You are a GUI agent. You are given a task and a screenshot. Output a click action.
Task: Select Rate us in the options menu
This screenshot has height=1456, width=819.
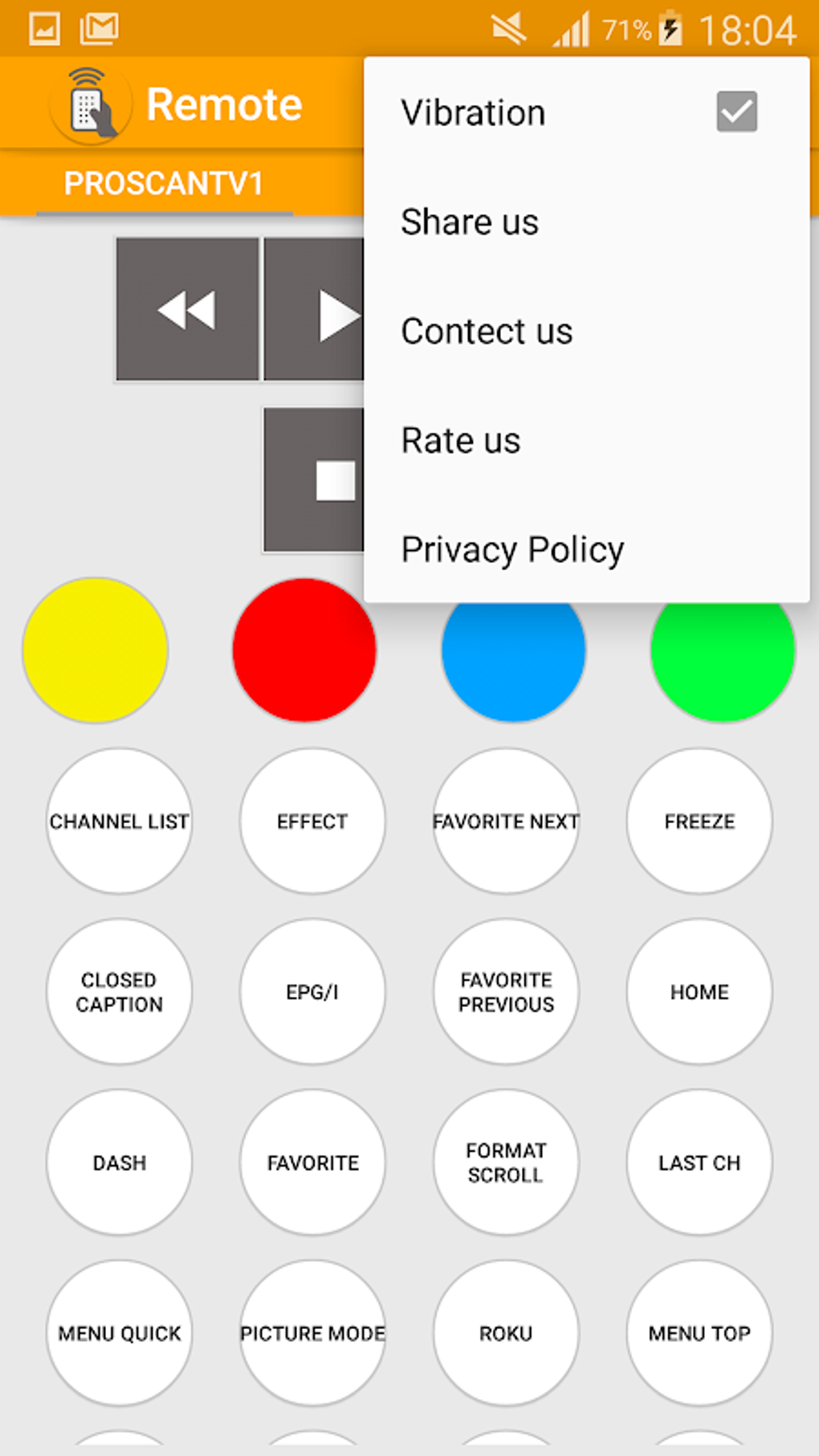[460, 440]
